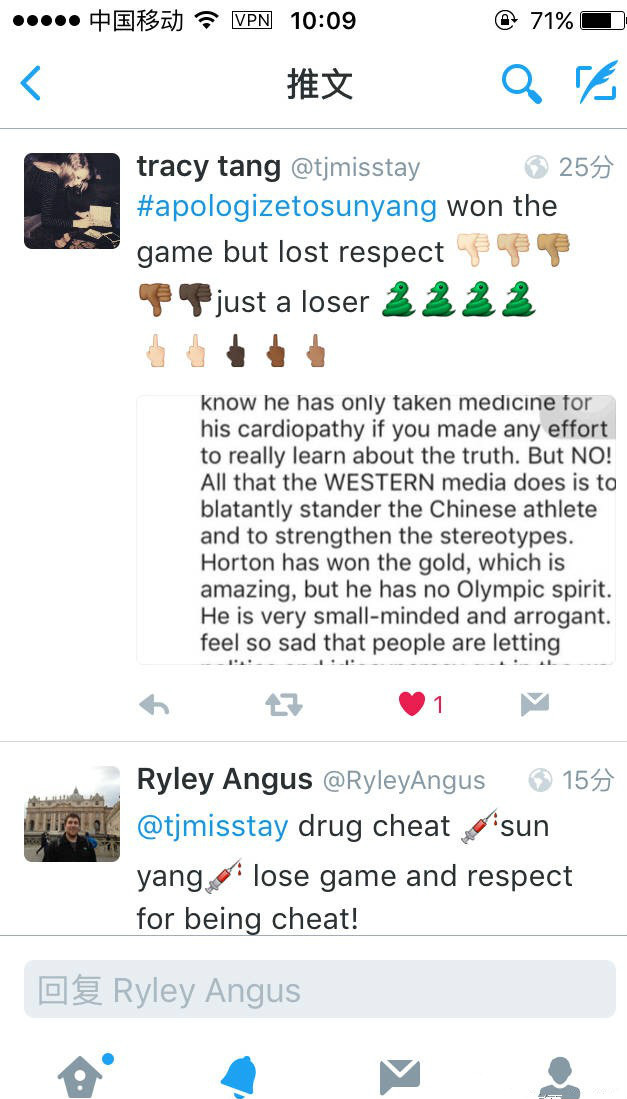Switch to the Messages tab
The width and height of the screenshot is (627, 1099).
coord(399,1076)
